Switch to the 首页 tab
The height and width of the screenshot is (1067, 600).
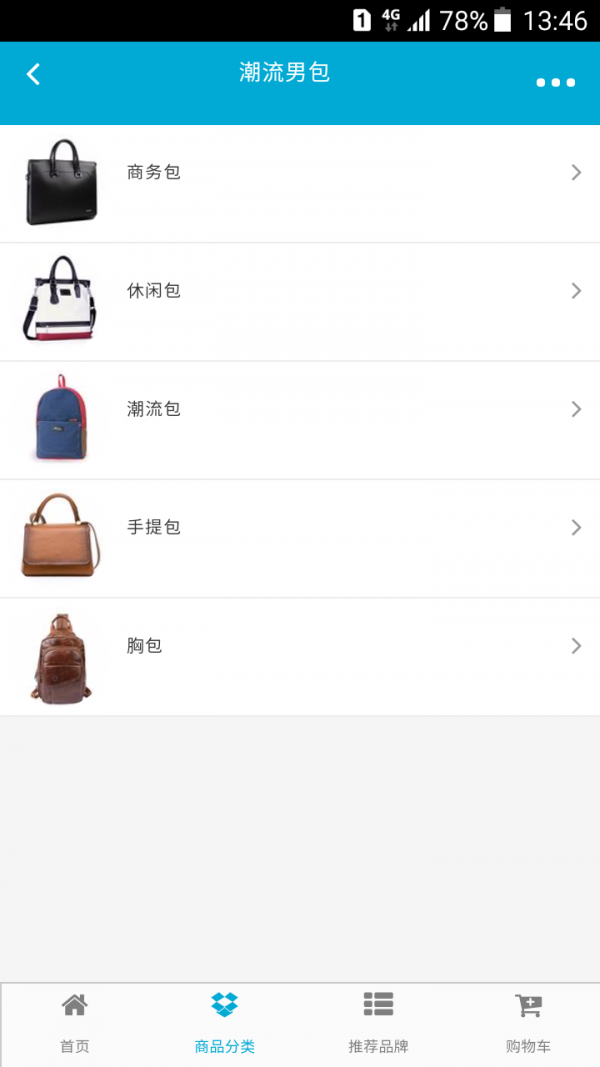[x=75, y=1024]
